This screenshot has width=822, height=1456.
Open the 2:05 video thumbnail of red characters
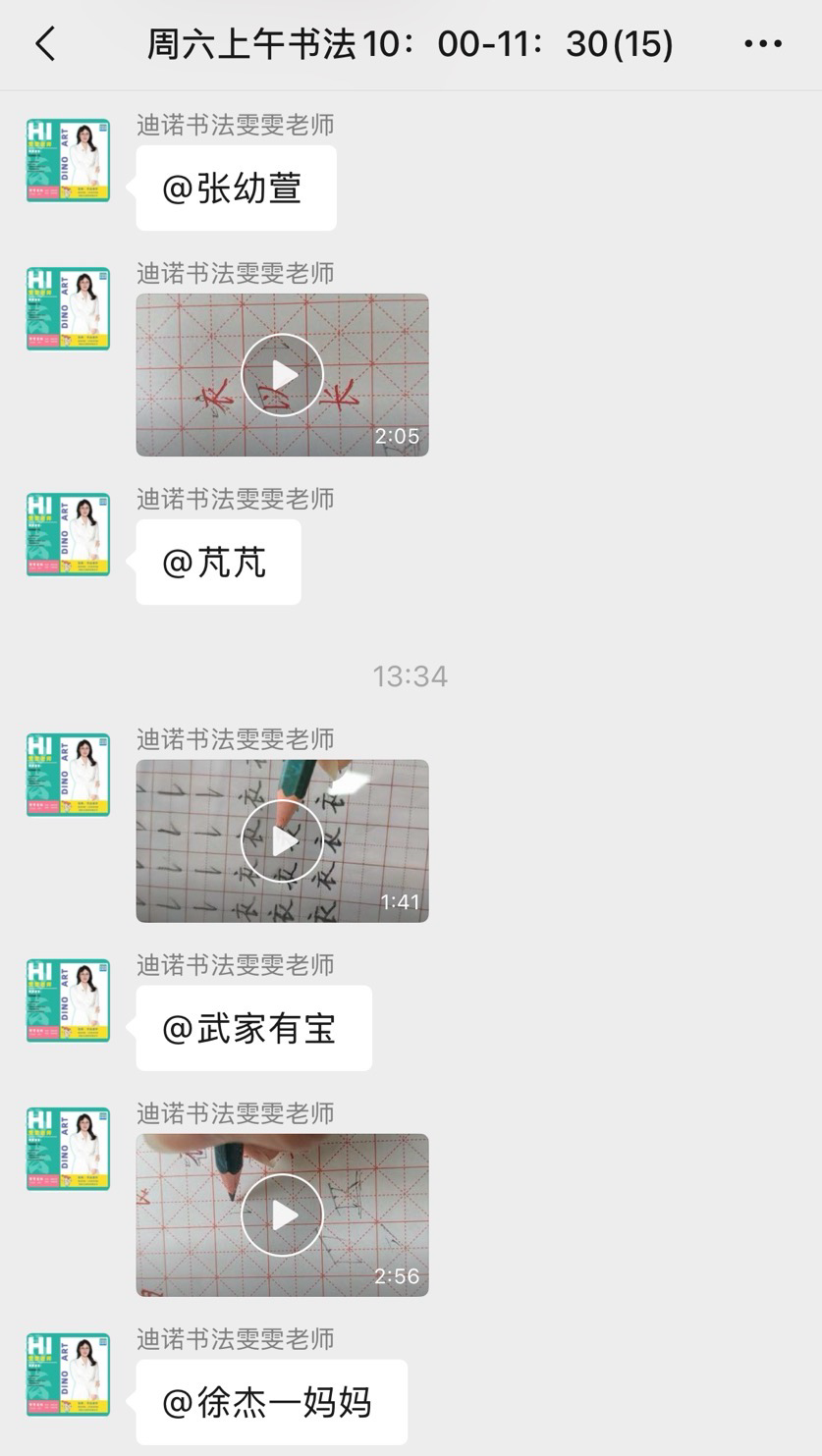tap(282, 374)
